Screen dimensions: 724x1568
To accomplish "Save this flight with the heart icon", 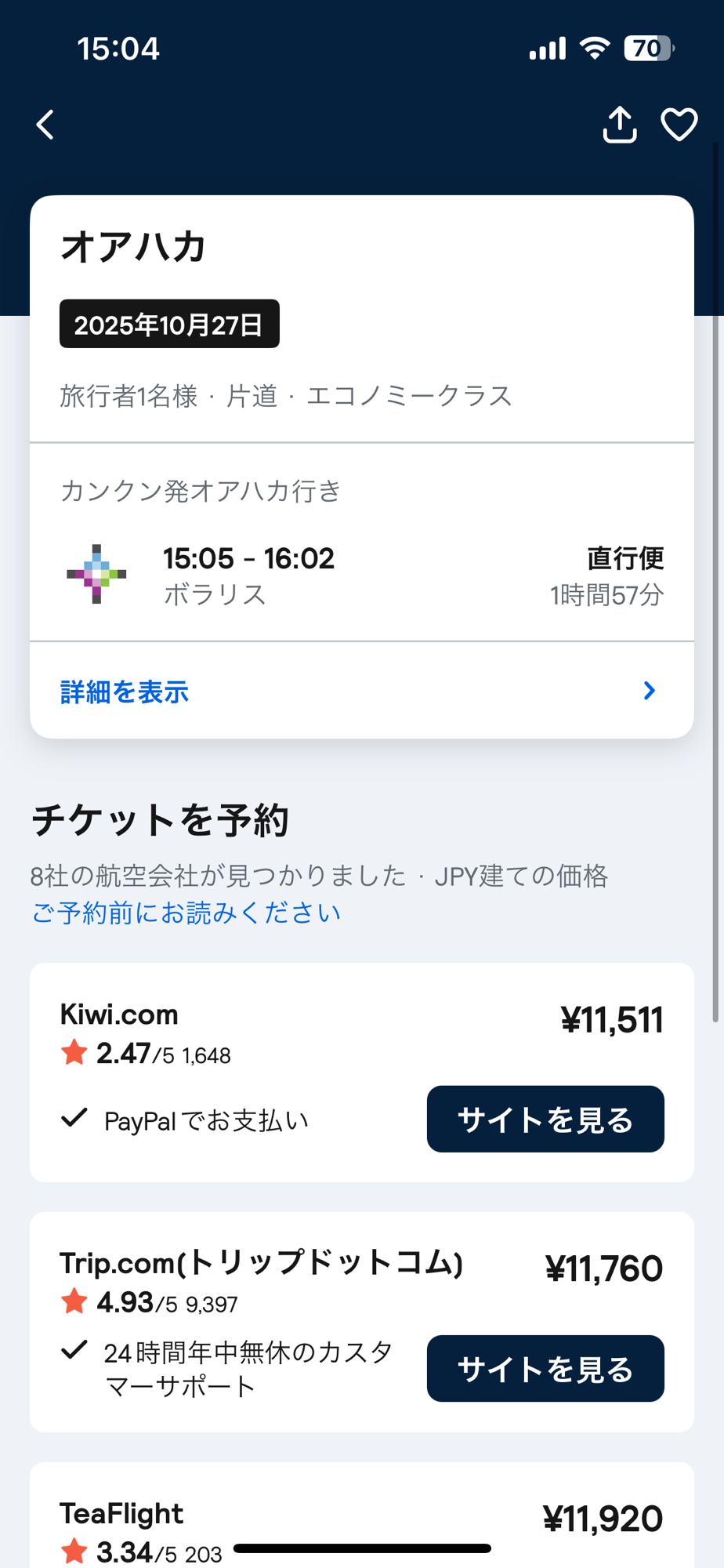I will point(679,125).
